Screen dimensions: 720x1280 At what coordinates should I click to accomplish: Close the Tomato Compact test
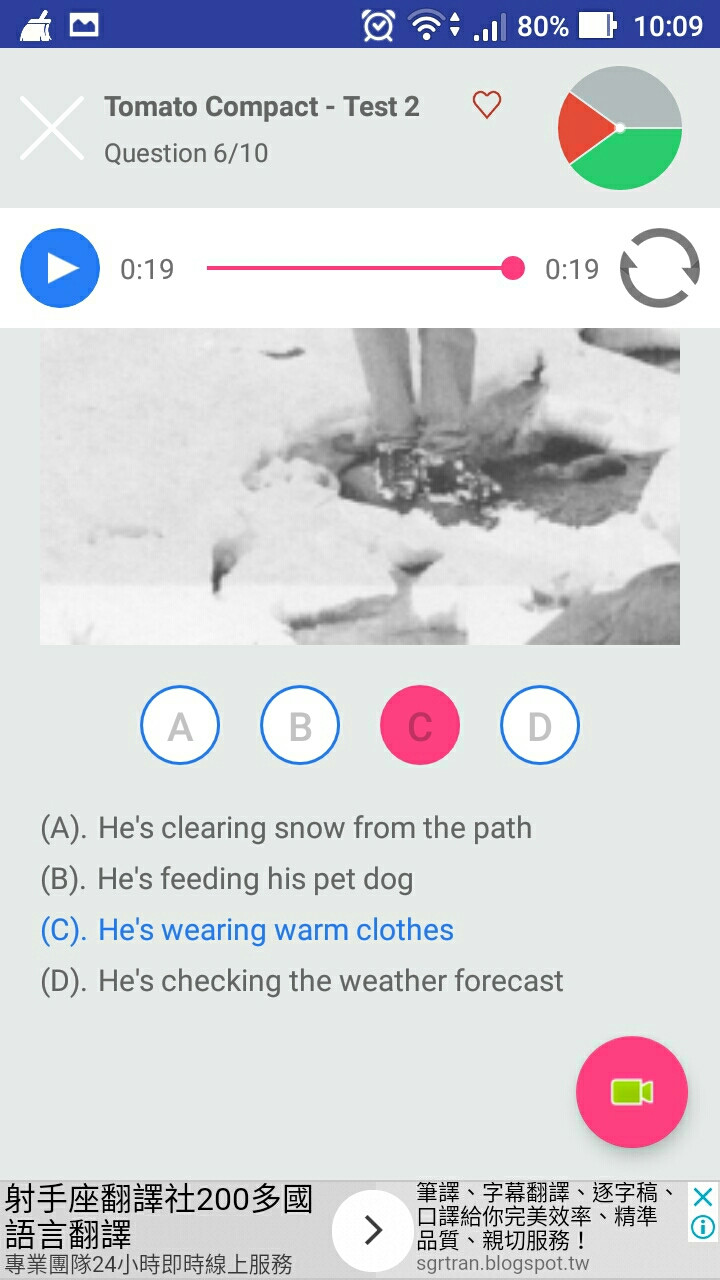(x=52, y=127)
